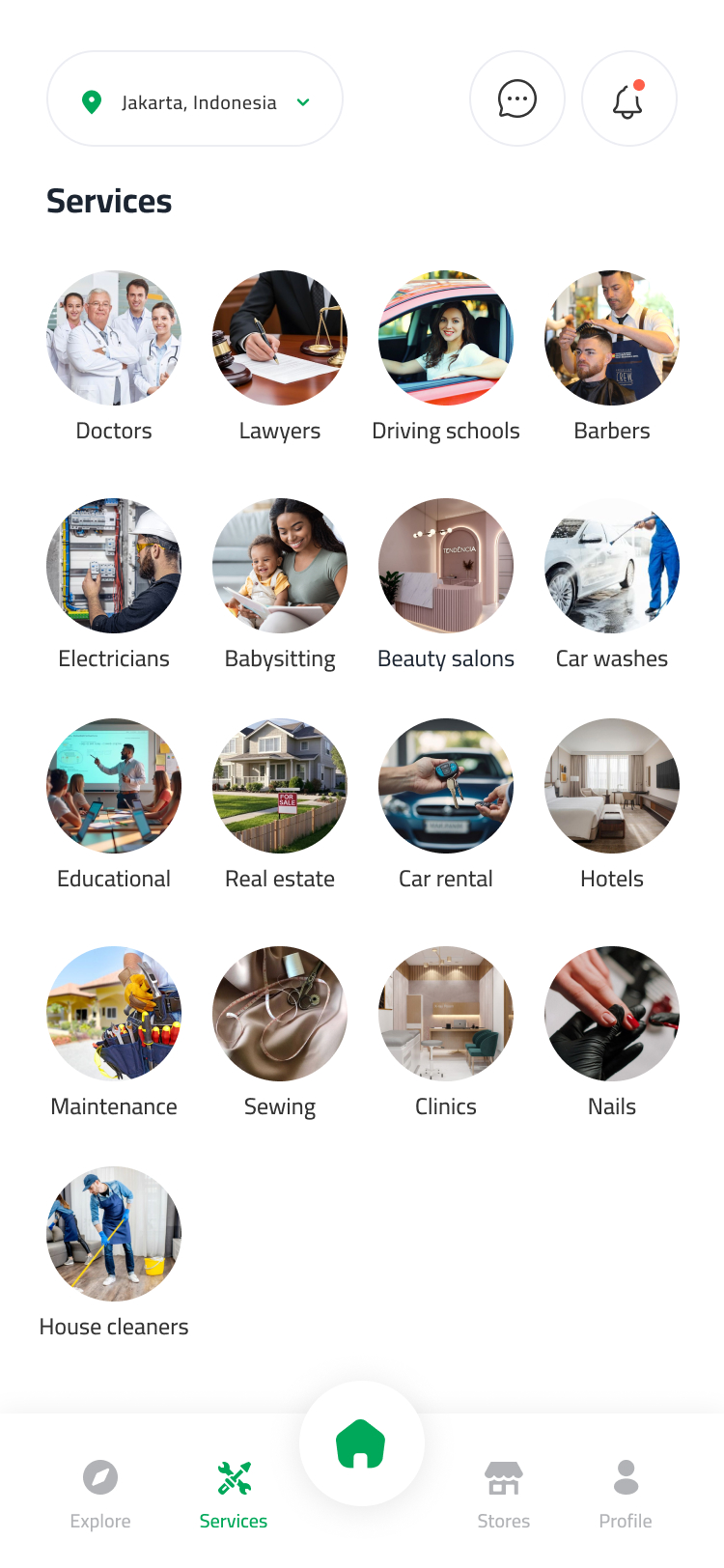Open the messages chat icon
Screen dimensions: 724x1568
pyautogui.click(x=516, y=99)
